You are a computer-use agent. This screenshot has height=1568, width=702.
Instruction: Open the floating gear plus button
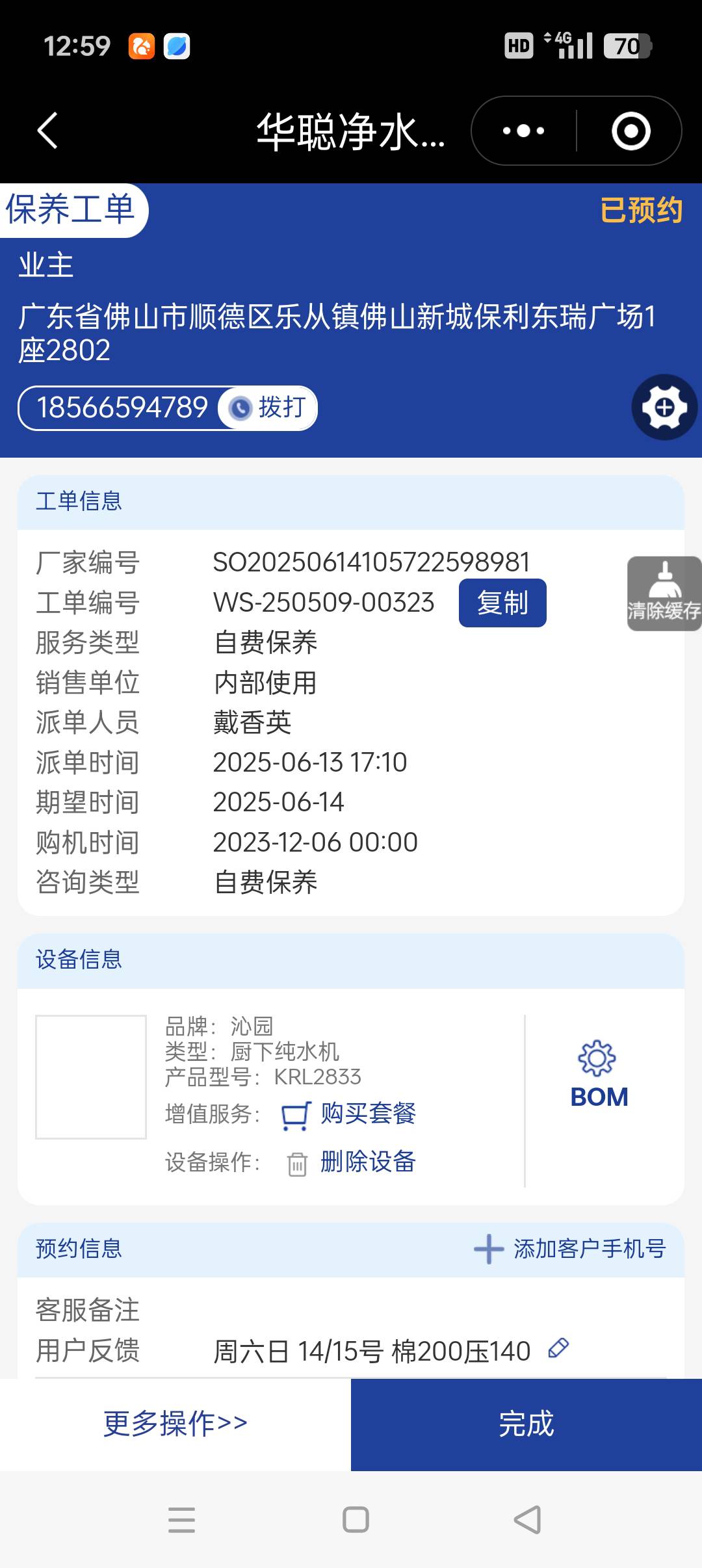pyautogui.click(x=664, y=408)
